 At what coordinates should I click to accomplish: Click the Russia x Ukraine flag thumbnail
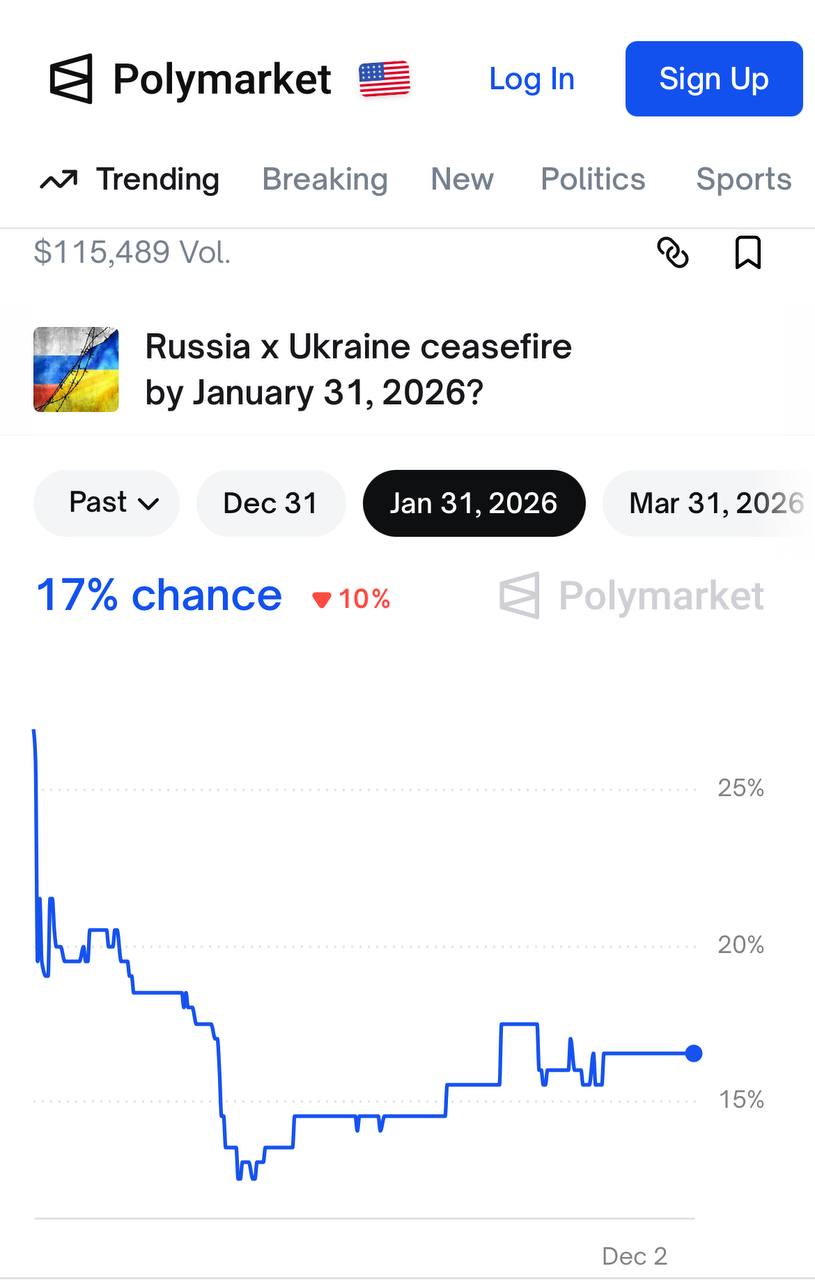pyautogui.click(x=76, y=369)
